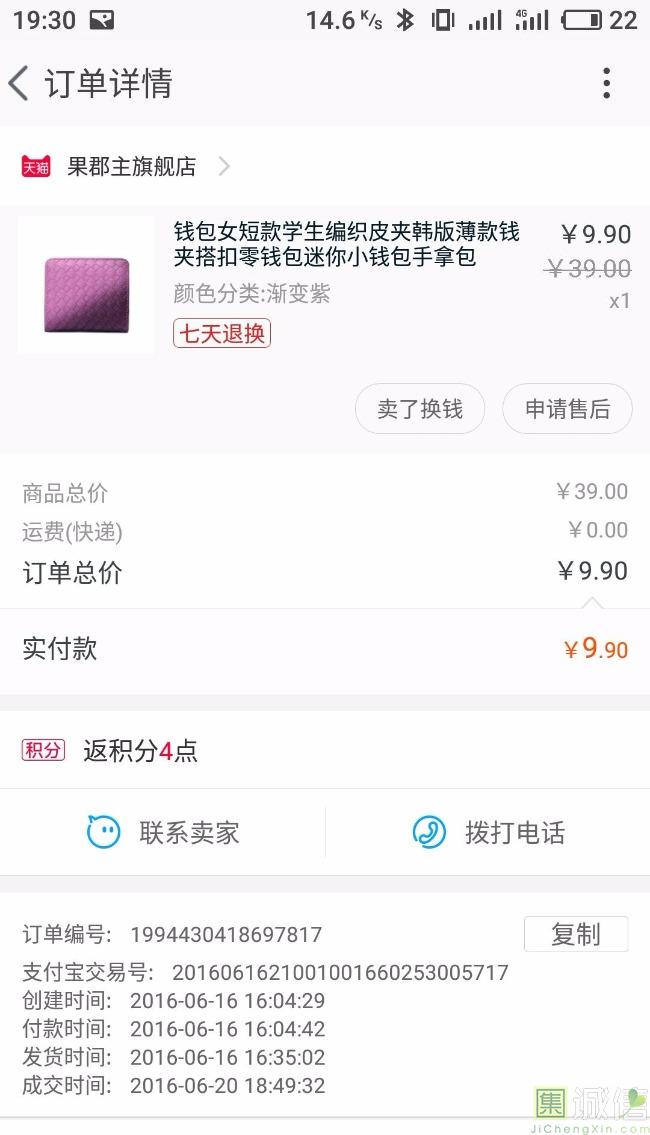650x1135 pixels.
Task: Open the three-dot overflow menu
Action: coord(606,83)
